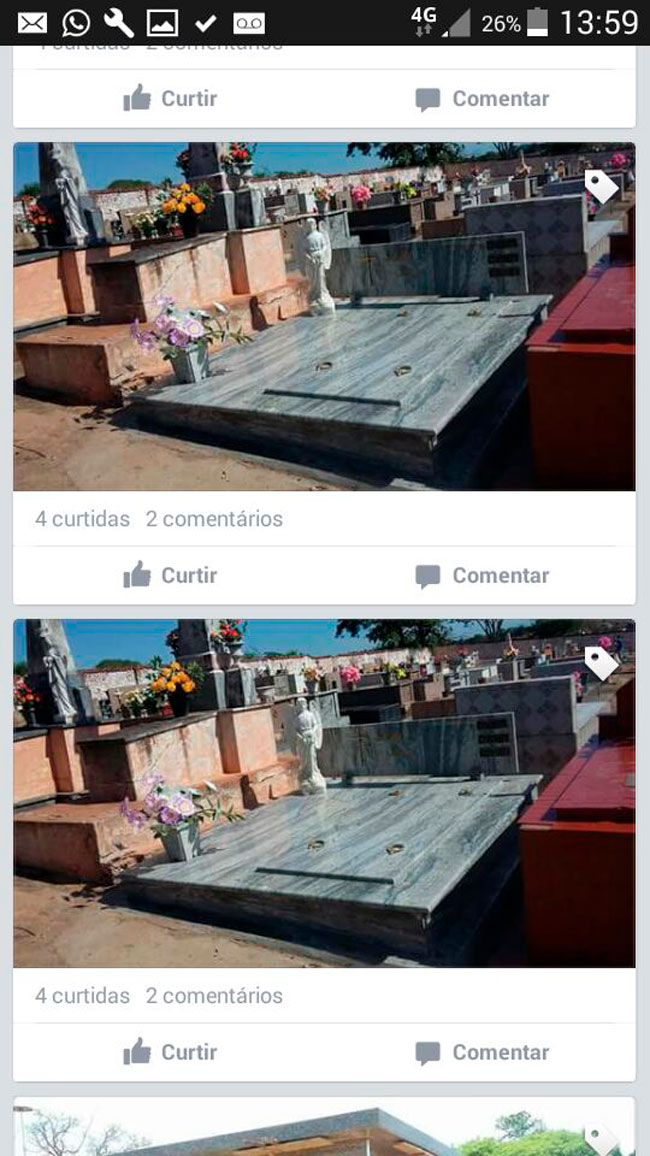Tap the tag icon on the first cemetery photo
650x1156 pixels.
coord(602,186)
